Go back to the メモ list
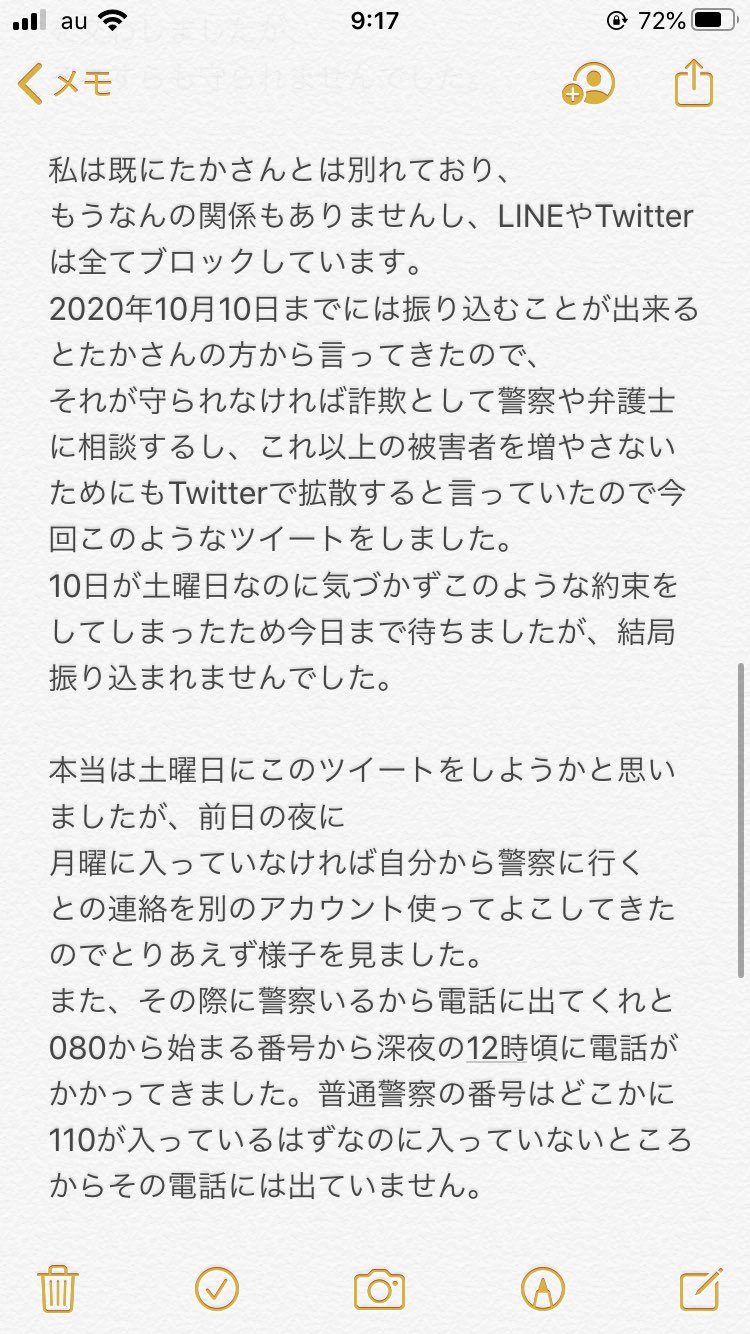Screen dimensions: 750x1334 tap(65, 85)
